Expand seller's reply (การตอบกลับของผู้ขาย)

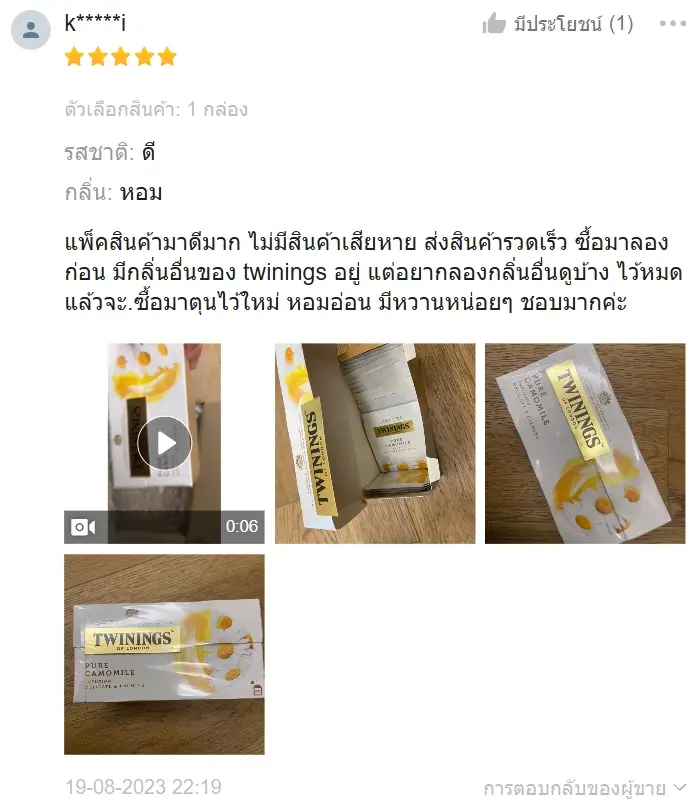tap(584, 788)
